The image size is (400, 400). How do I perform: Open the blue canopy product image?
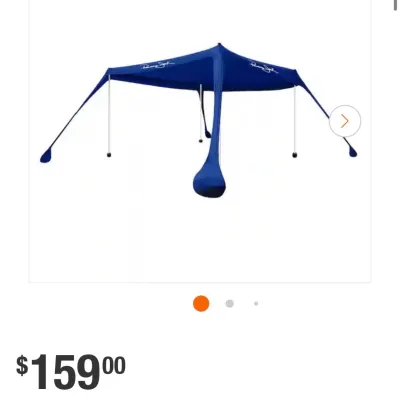pyautogui.click(x=199, y=120)
